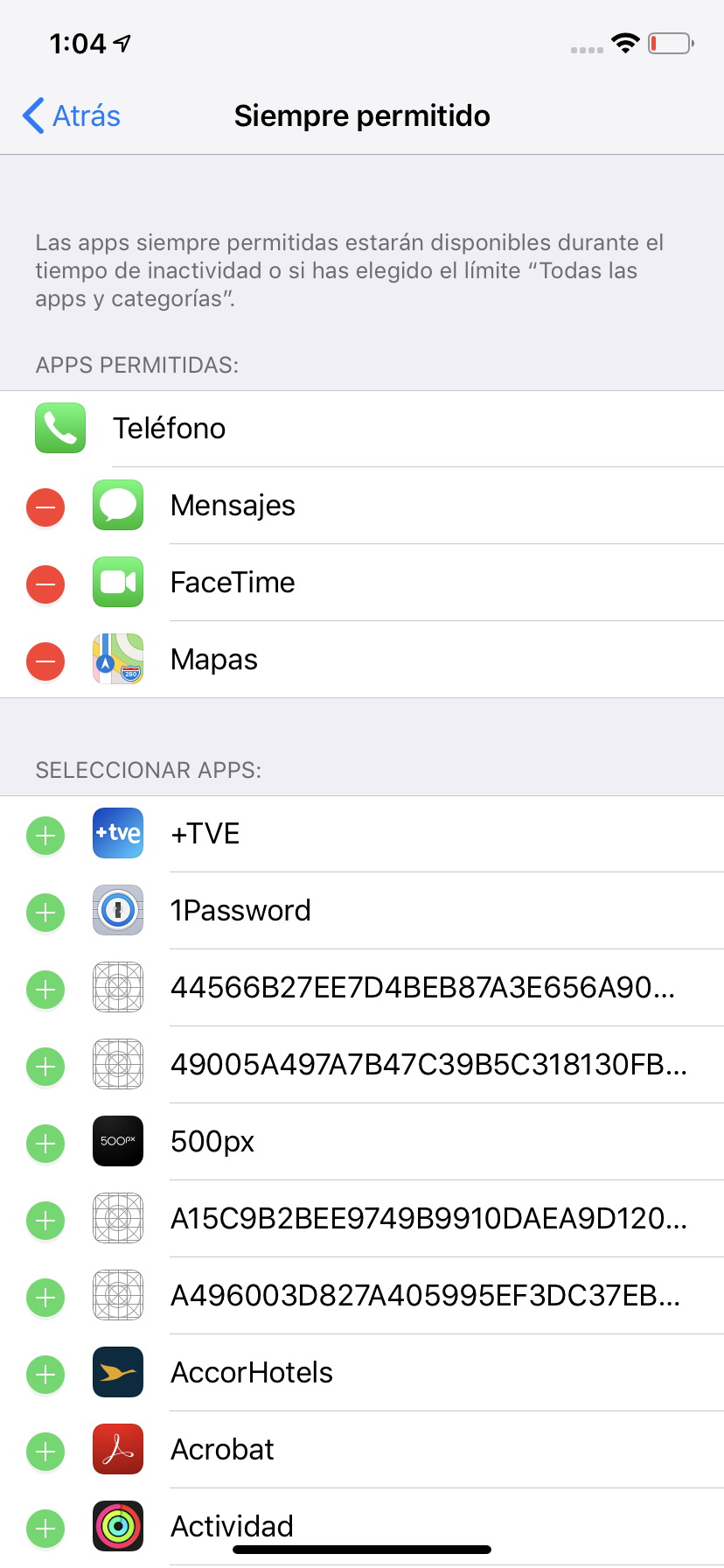
Task: Add Actividad to always allowed apps
Action: 45,1529
